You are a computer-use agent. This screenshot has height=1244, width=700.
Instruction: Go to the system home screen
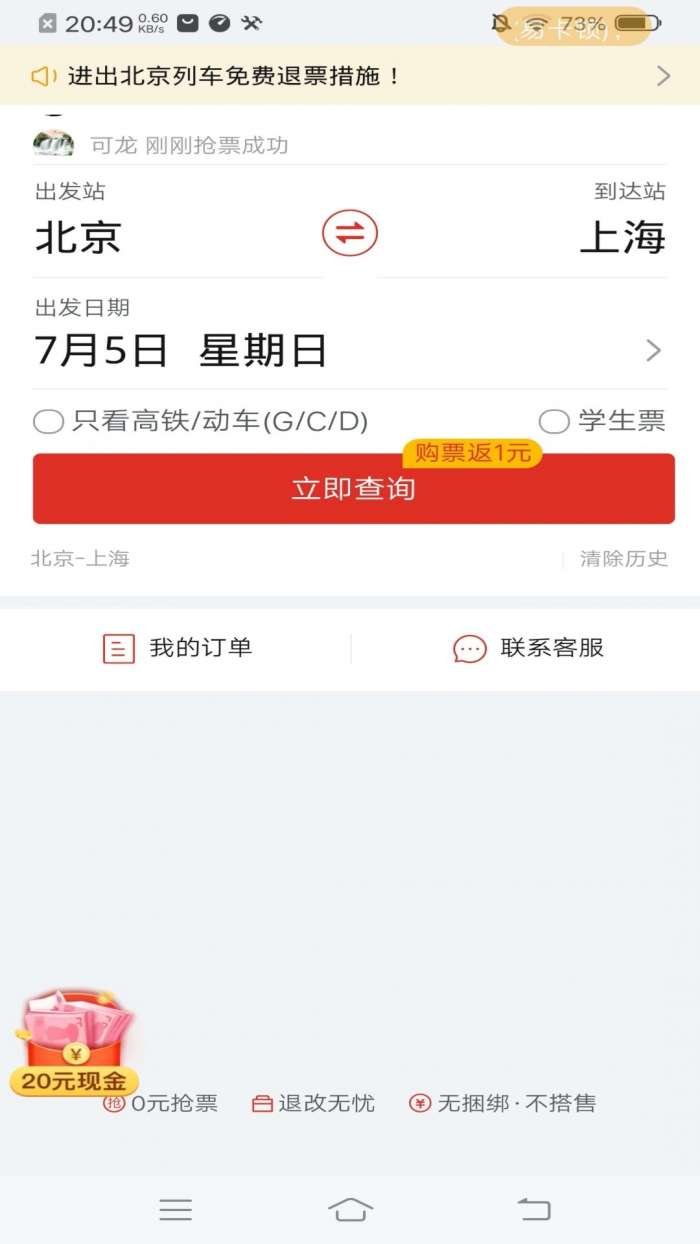[x=350, y=1209]
